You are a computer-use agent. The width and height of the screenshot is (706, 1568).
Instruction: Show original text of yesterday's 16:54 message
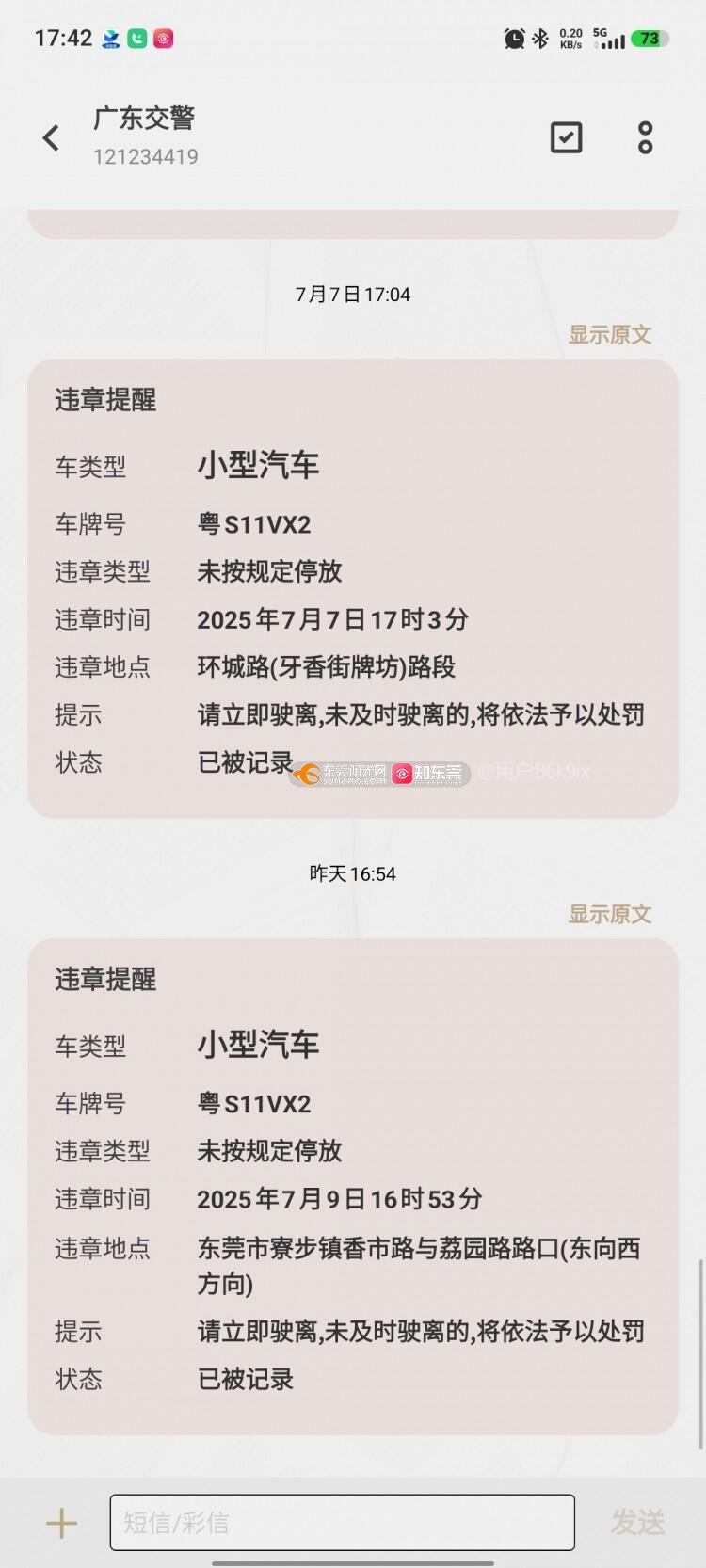pos(609,914)
